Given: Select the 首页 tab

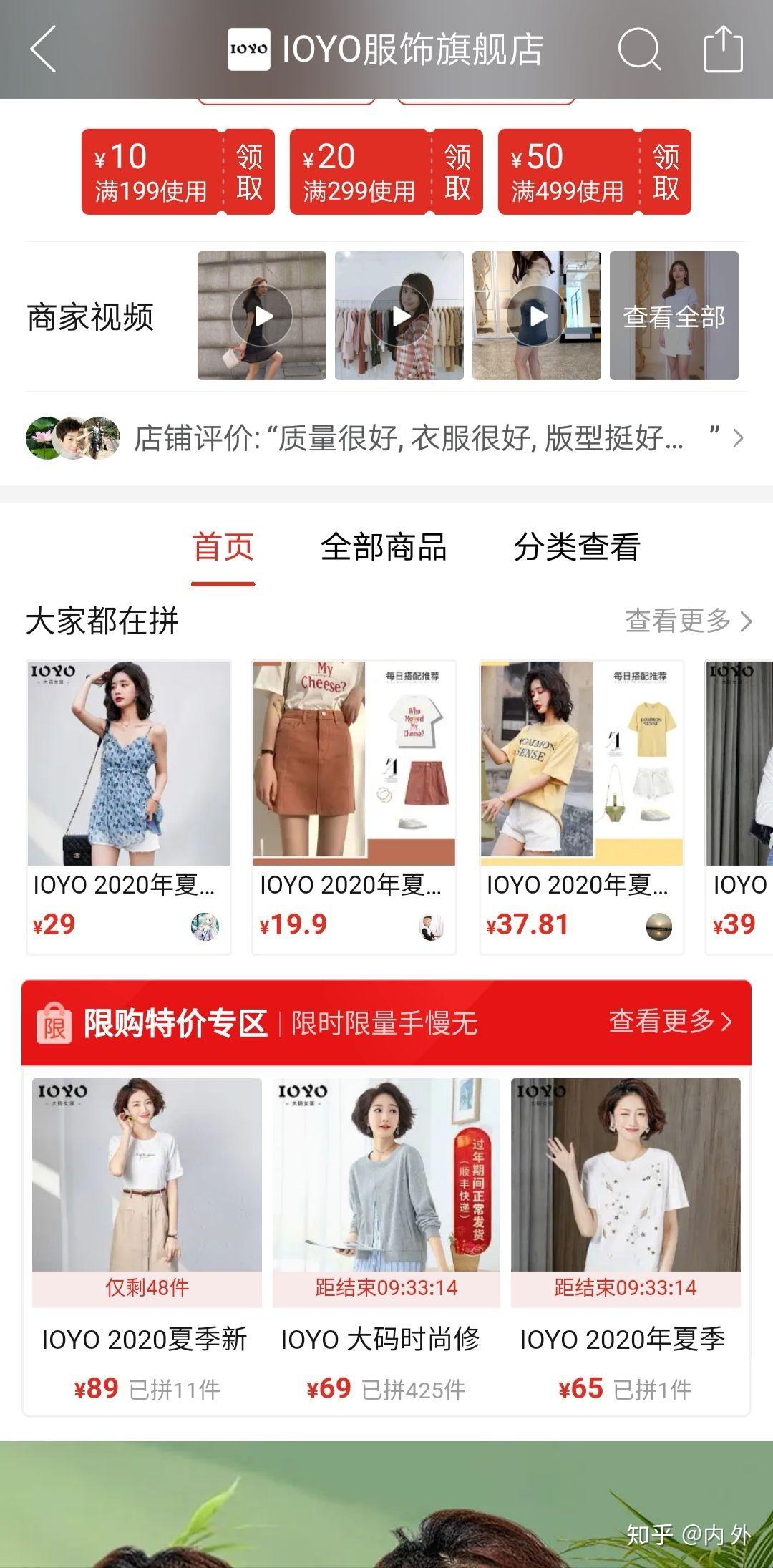Looking at the screenshot, I should tap(223, 548).
